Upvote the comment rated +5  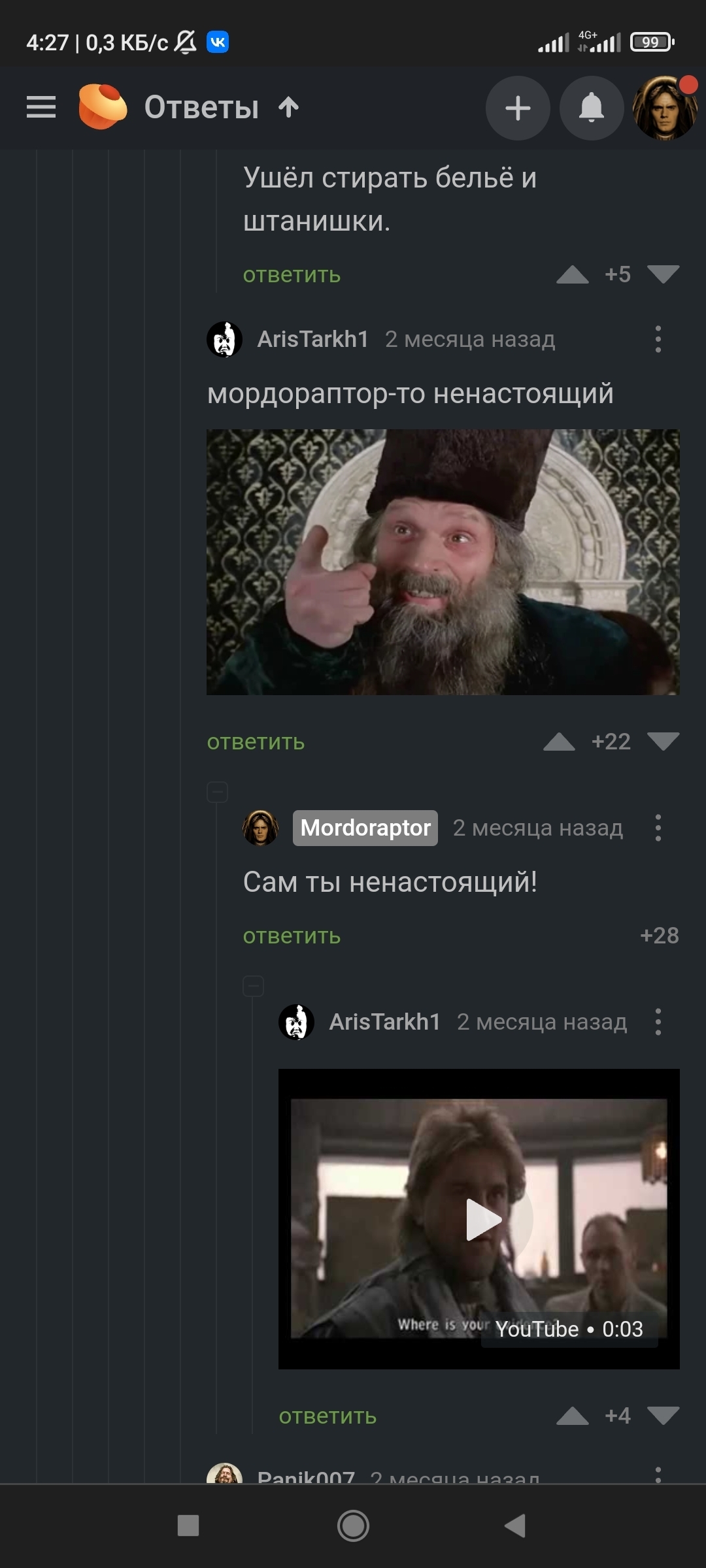click(x=573, y=274)
